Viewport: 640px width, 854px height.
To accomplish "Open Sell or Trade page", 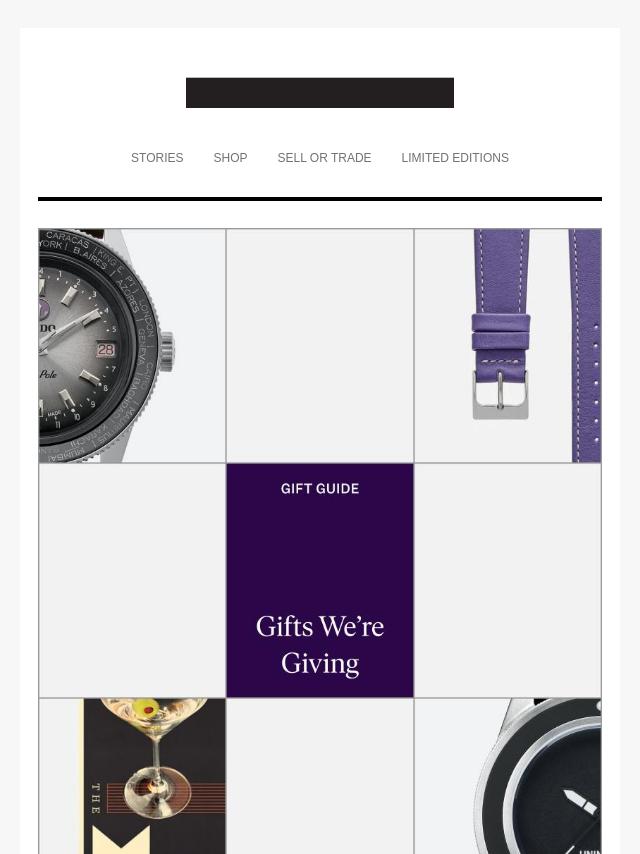I will (324, 158).
